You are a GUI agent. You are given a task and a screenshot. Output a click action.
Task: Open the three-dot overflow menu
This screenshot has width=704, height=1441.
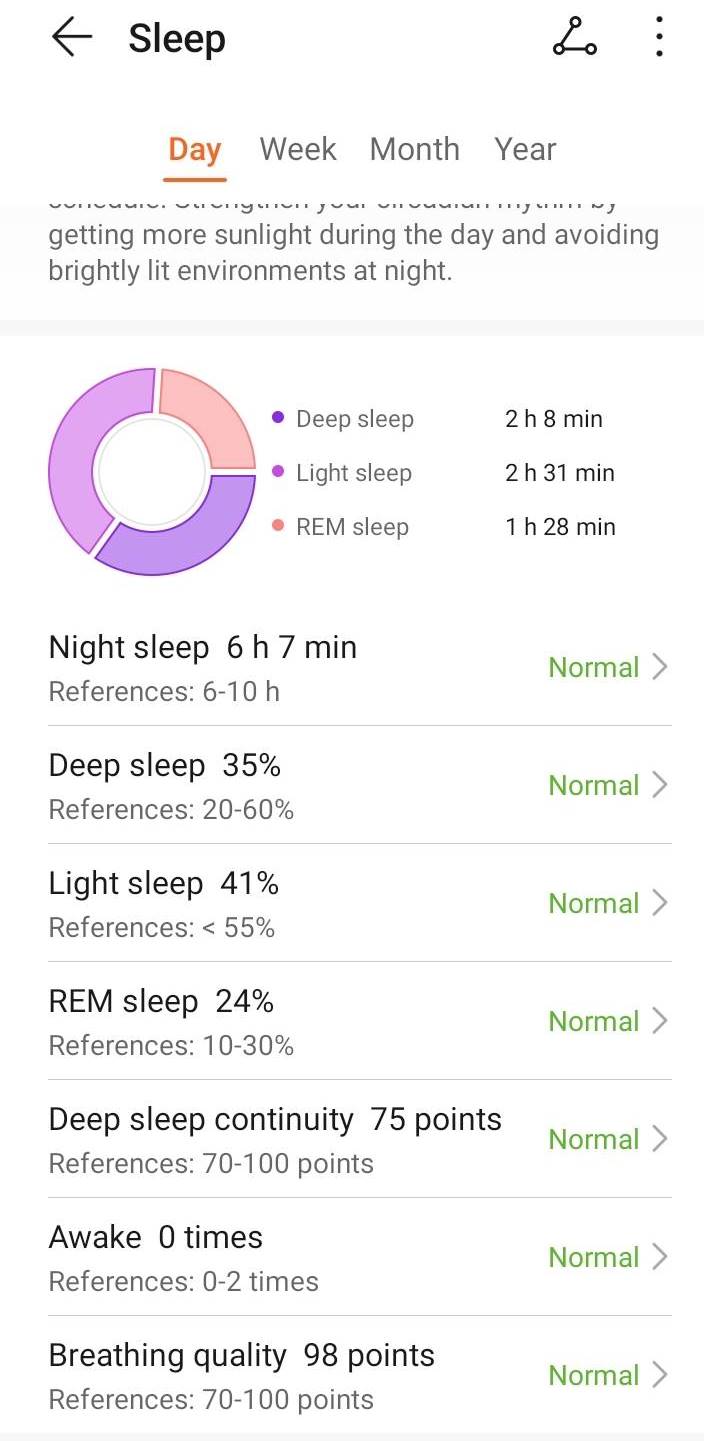click(x=659, y=38)
